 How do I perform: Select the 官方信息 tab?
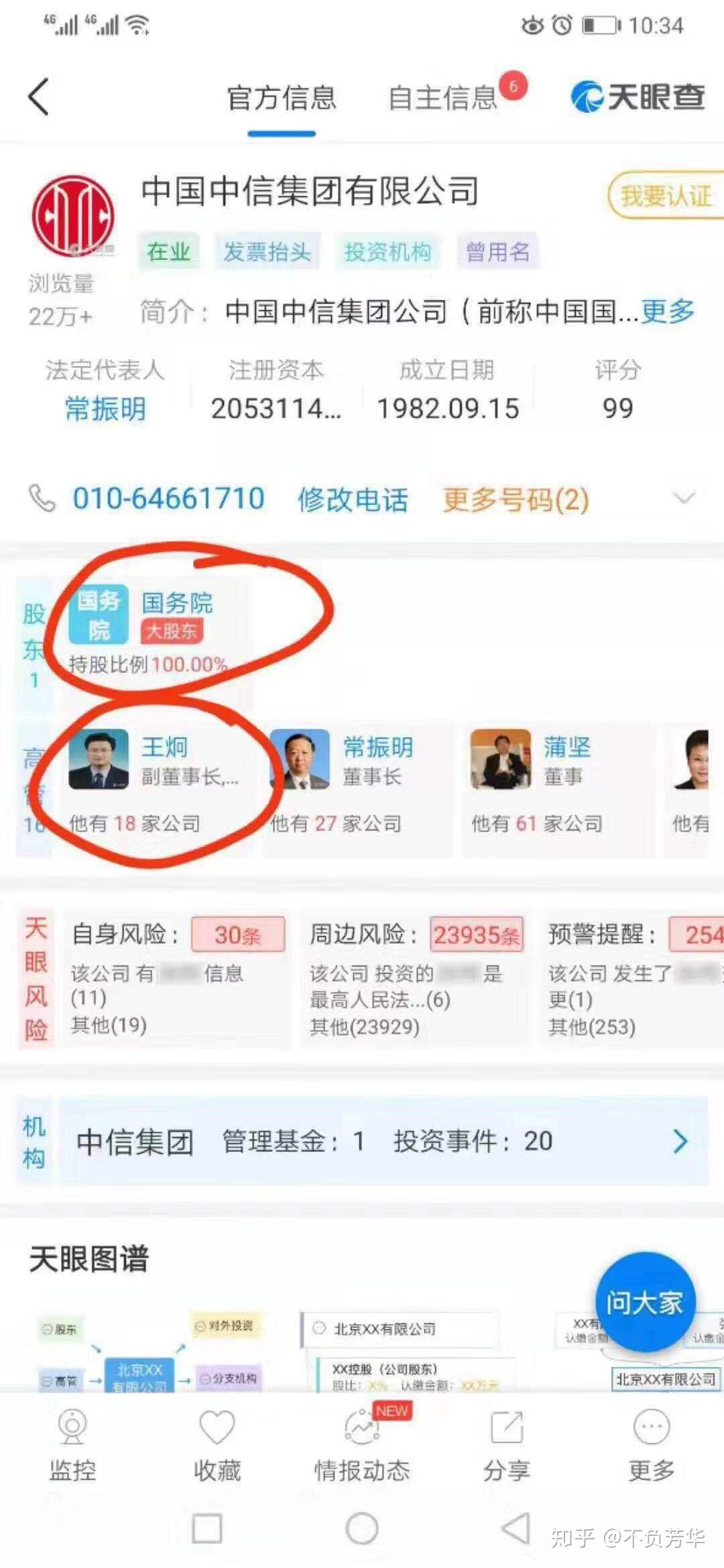pos(282,98)
